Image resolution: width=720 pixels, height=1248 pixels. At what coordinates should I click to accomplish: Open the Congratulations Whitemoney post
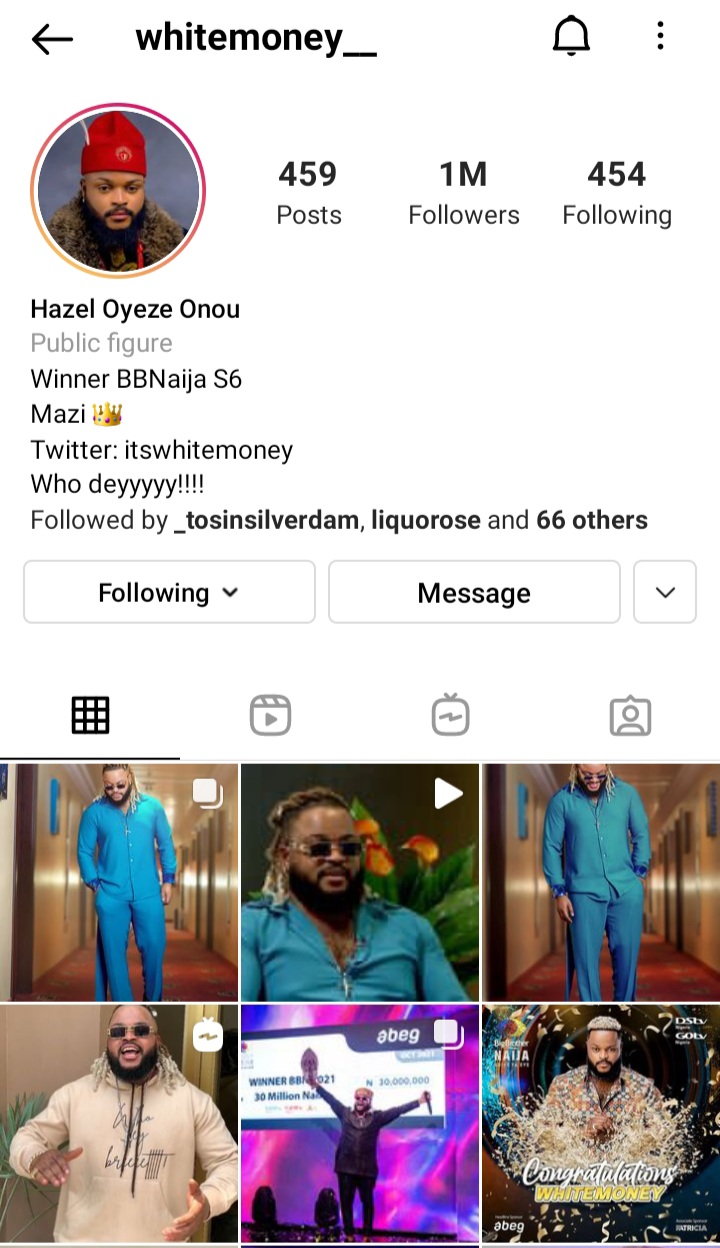tap(600, 1124)
